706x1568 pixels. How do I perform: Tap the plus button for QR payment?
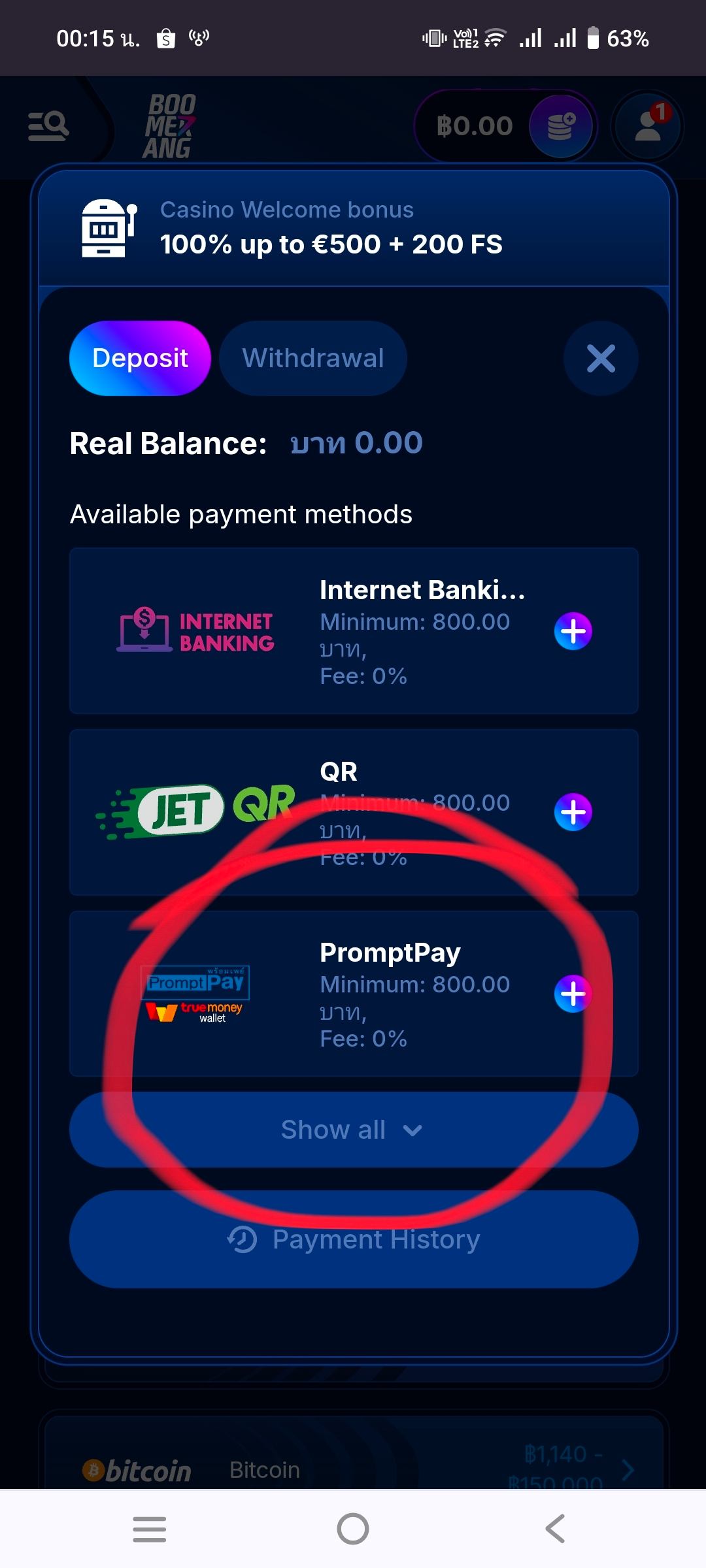(x=573, y=812)
